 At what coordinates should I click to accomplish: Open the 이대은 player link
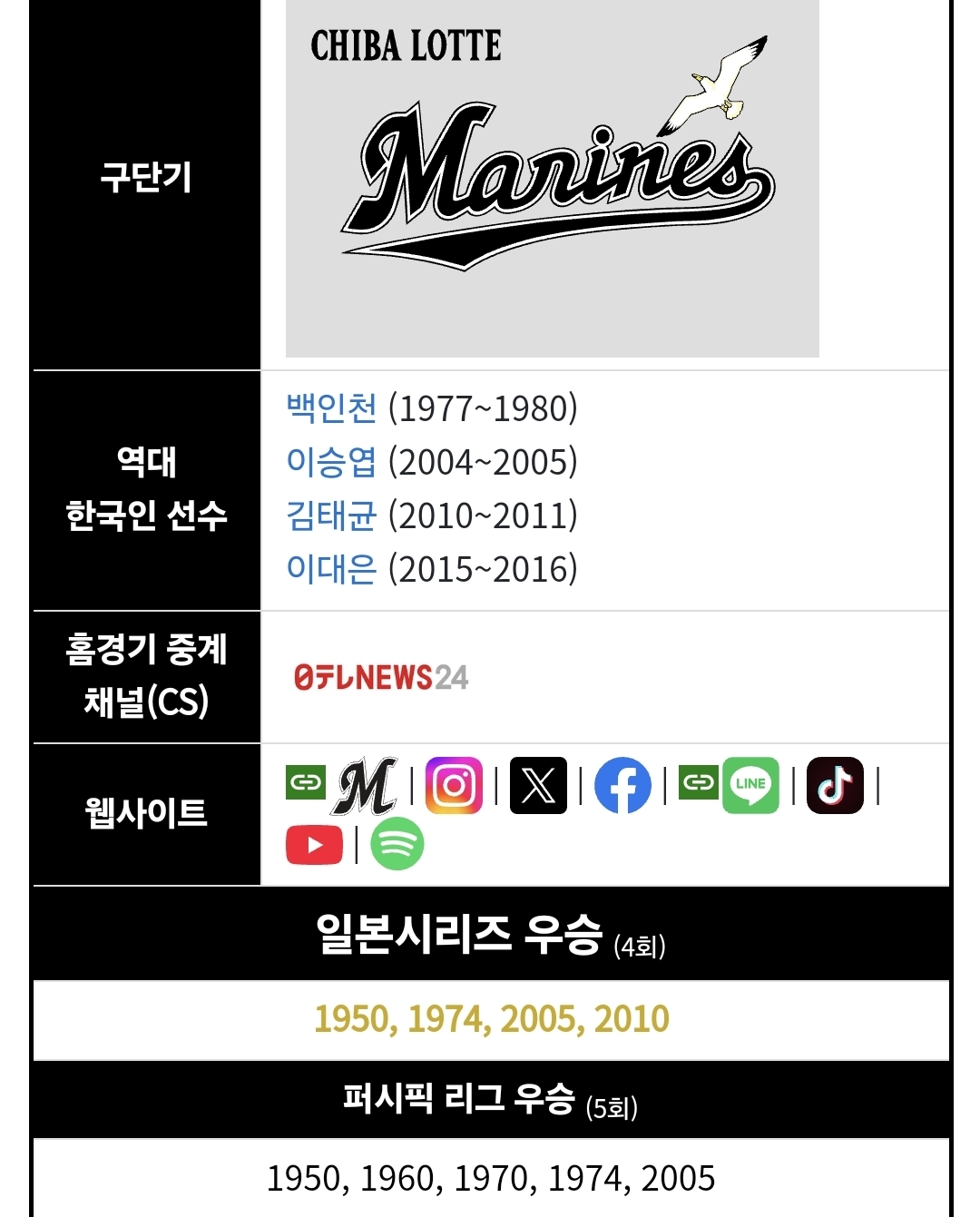(331, 569)
